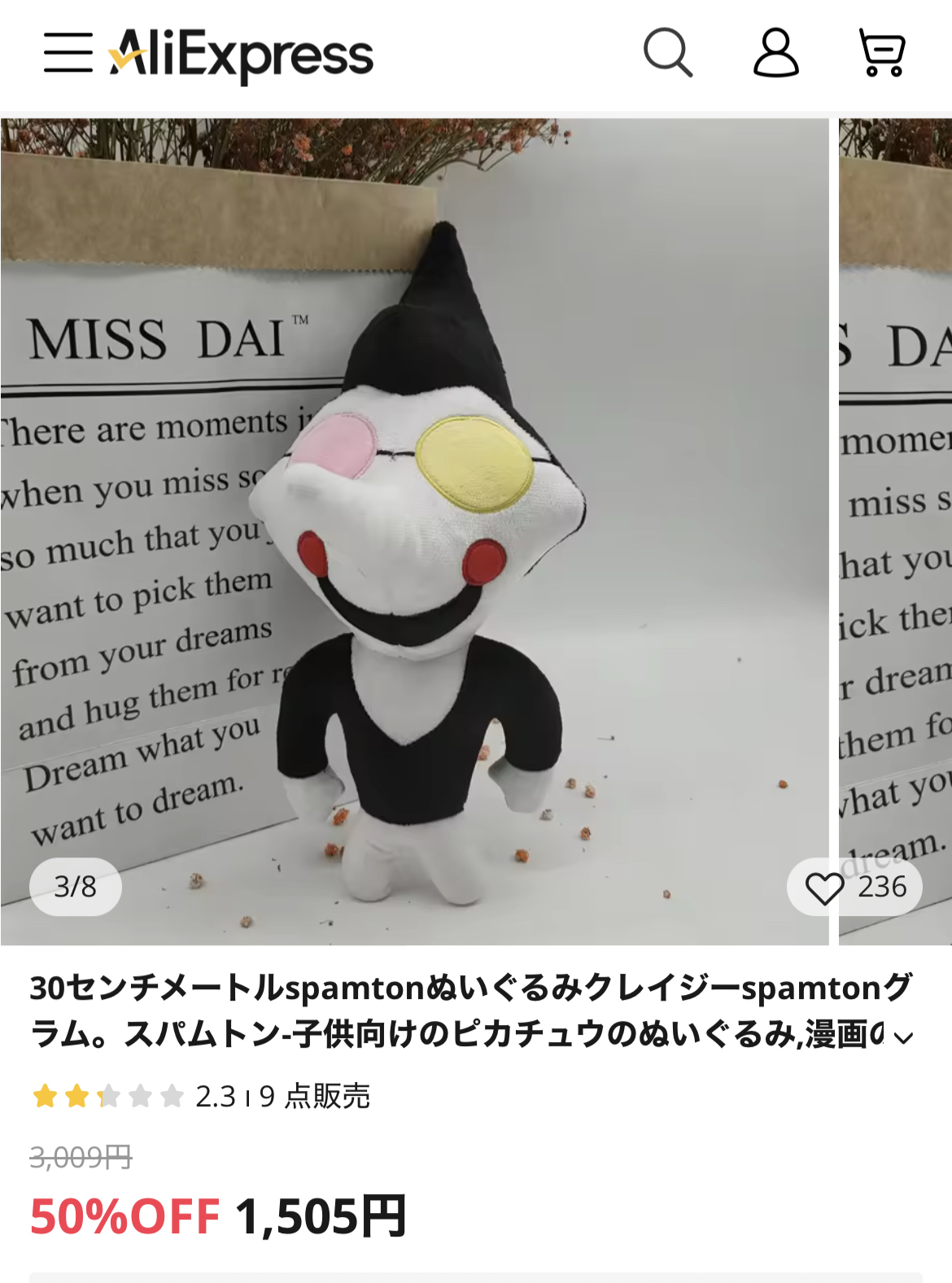Open the hamburger menu
The height and width of the screenshot is (1283, 952).
[x=68, y=54]
